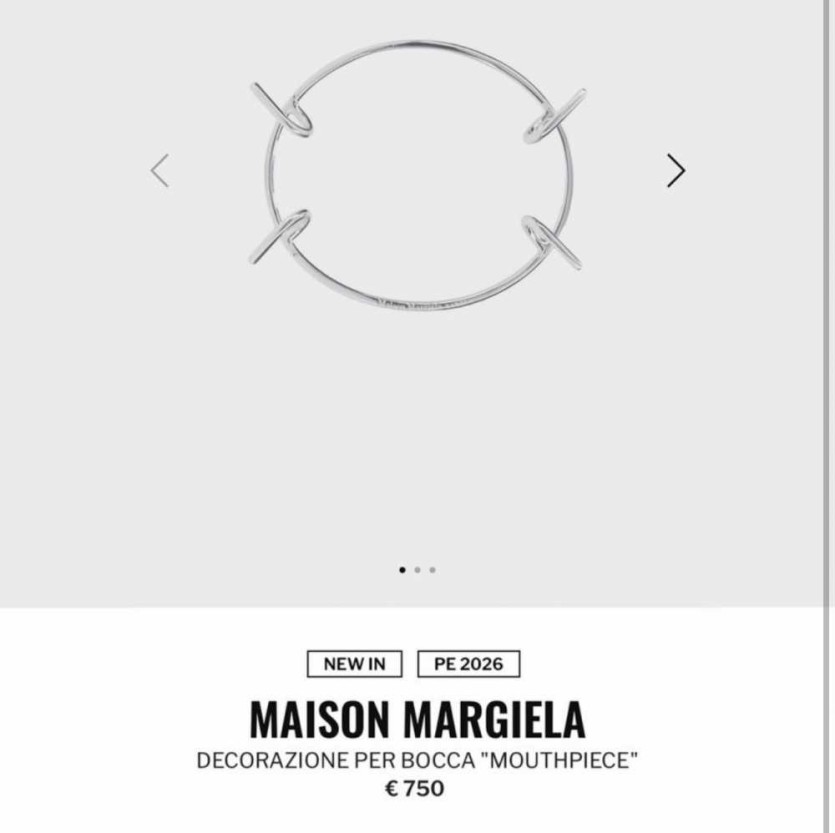835x833 pixels.
Task: Open the Mouthpiece product photo
Action: pyautogui.click(x=417, y=175)
